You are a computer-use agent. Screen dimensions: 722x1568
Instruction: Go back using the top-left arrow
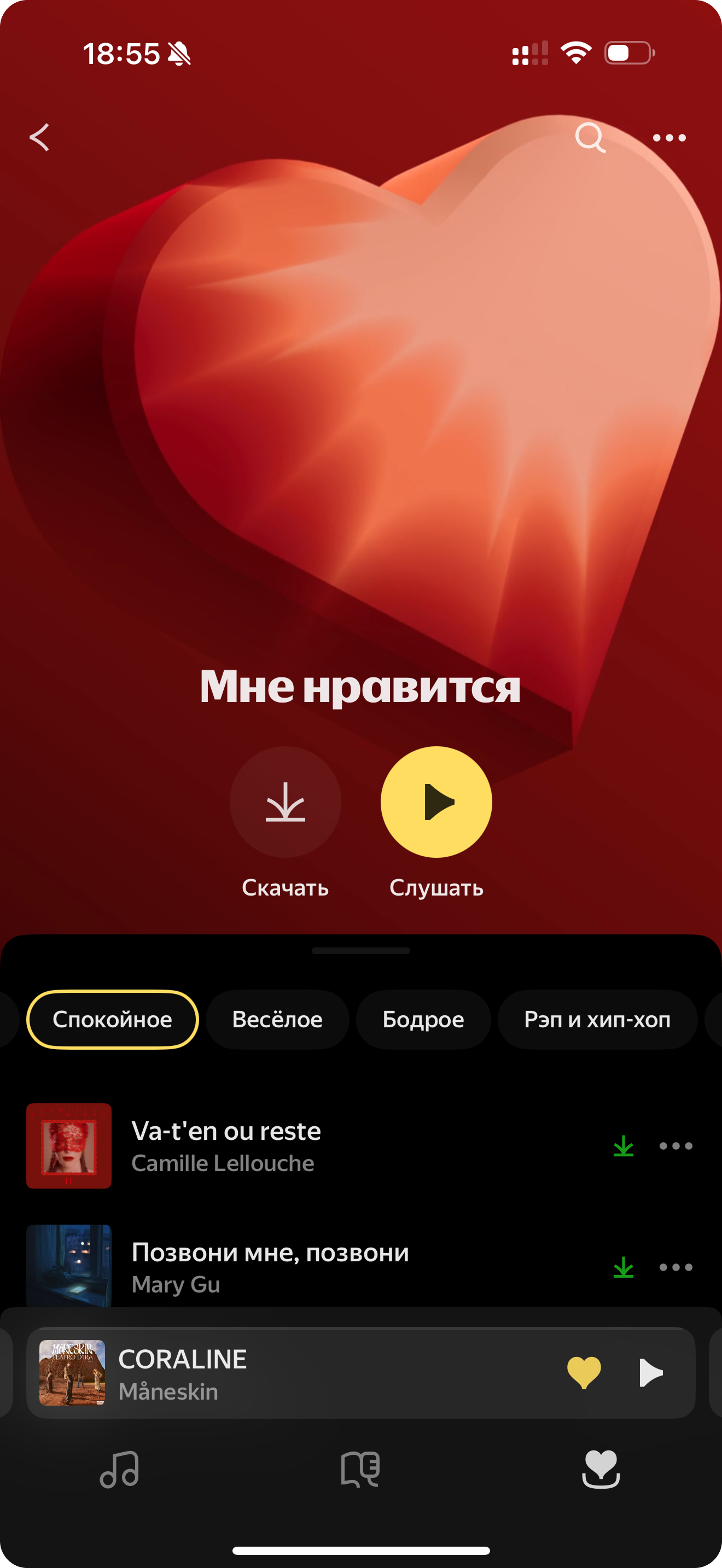tap(39, 138)
